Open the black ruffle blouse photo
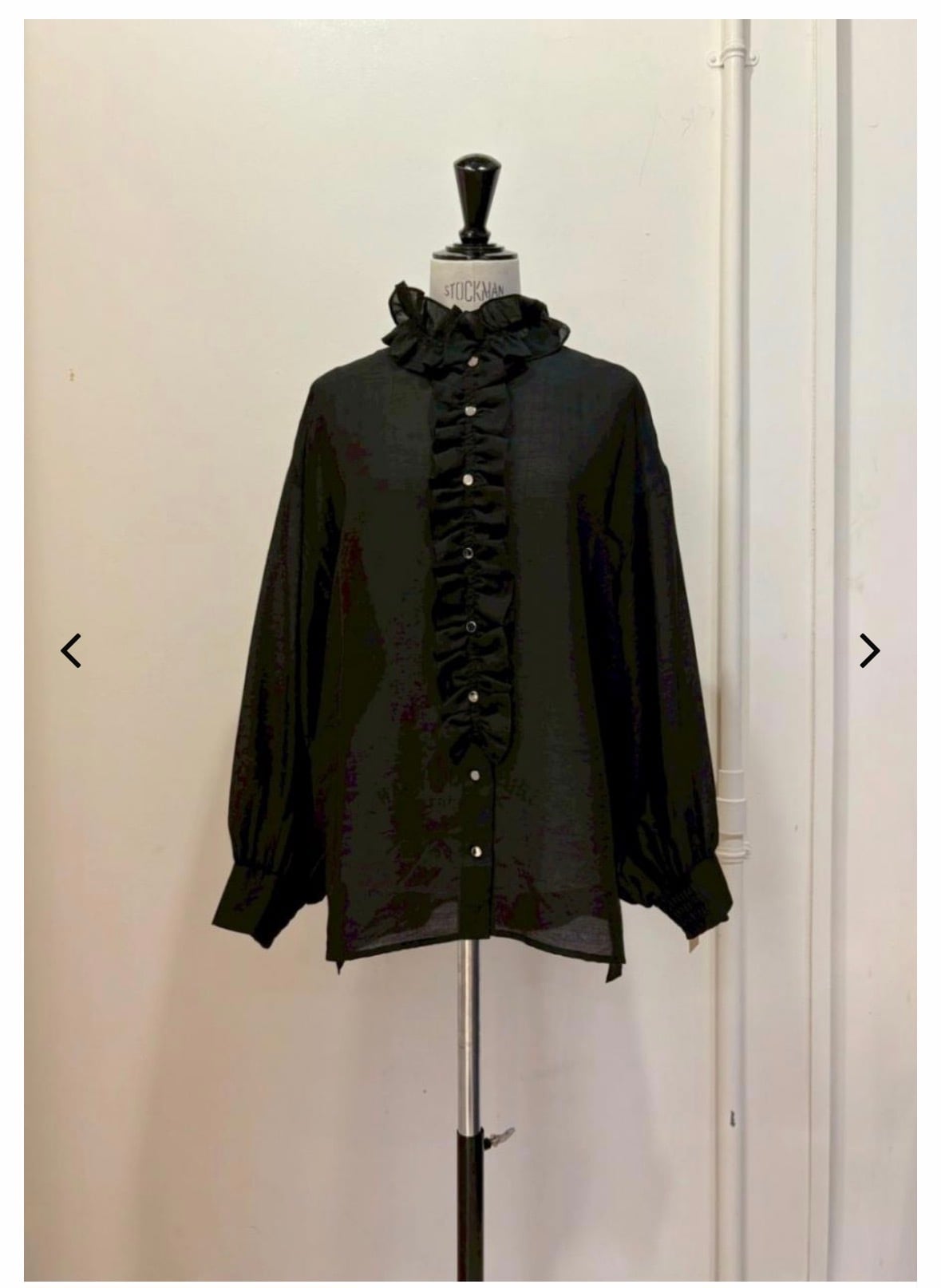 click(x=470, y=650)
